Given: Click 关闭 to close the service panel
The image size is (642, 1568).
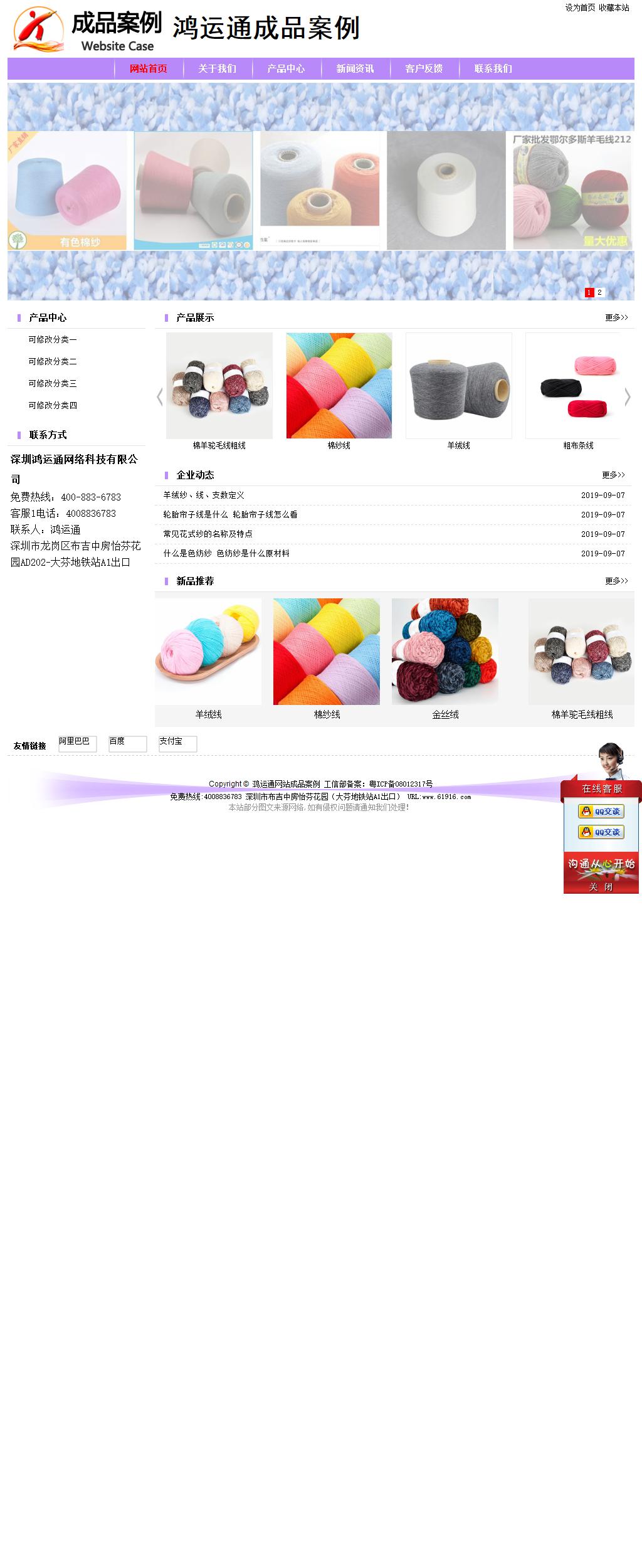Looking at the screenshot, I should click(x=599, y=887).
